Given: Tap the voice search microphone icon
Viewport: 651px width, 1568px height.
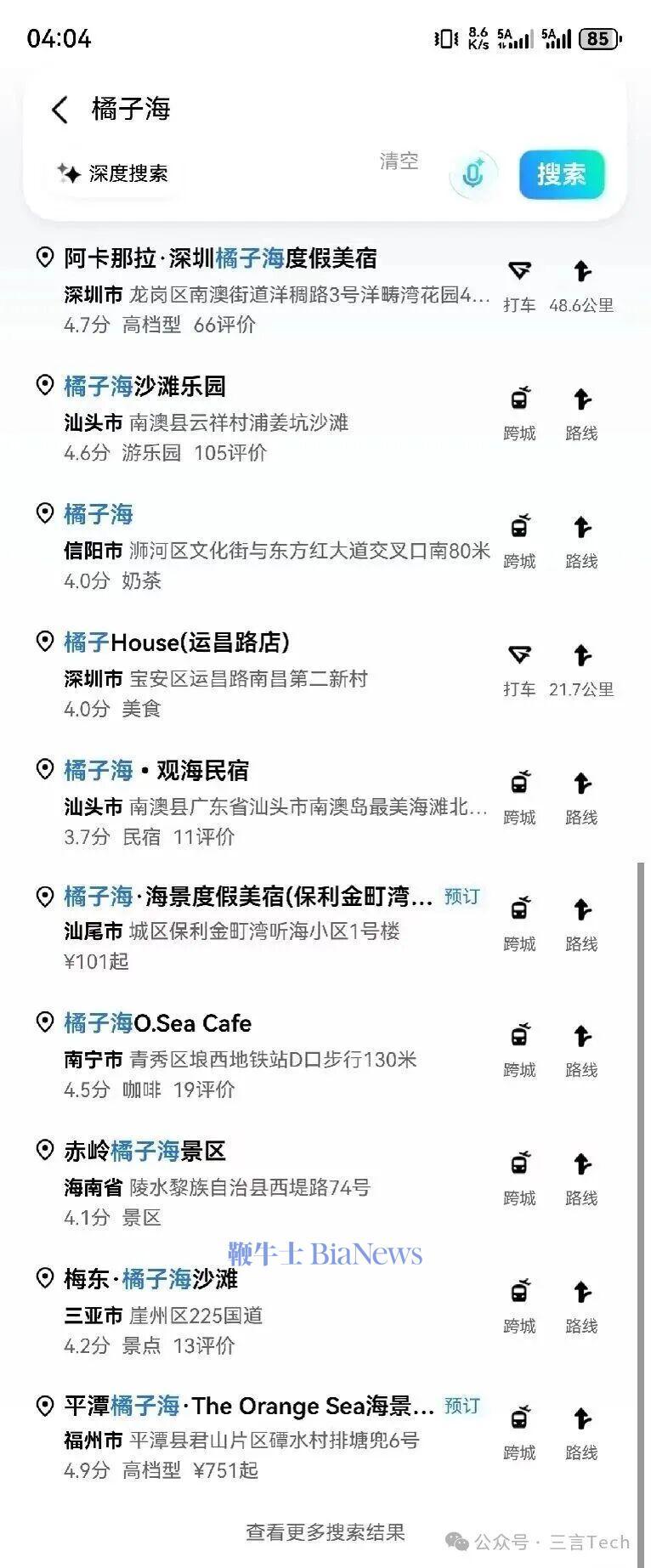Looking at the screenshot, I should click(x=473, y=174).
